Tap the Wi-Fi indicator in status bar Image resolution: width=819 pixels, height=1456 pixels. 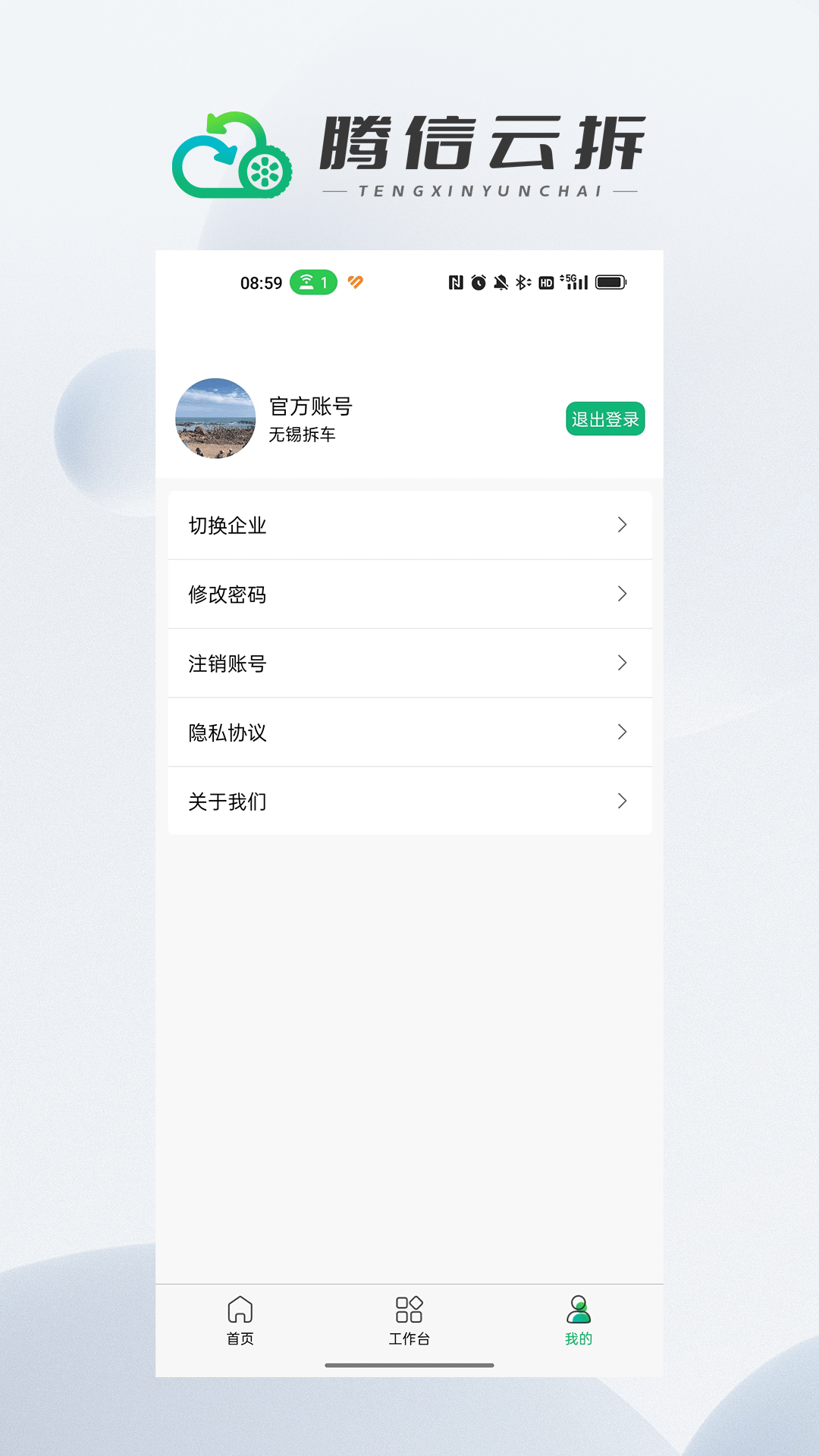308,281
